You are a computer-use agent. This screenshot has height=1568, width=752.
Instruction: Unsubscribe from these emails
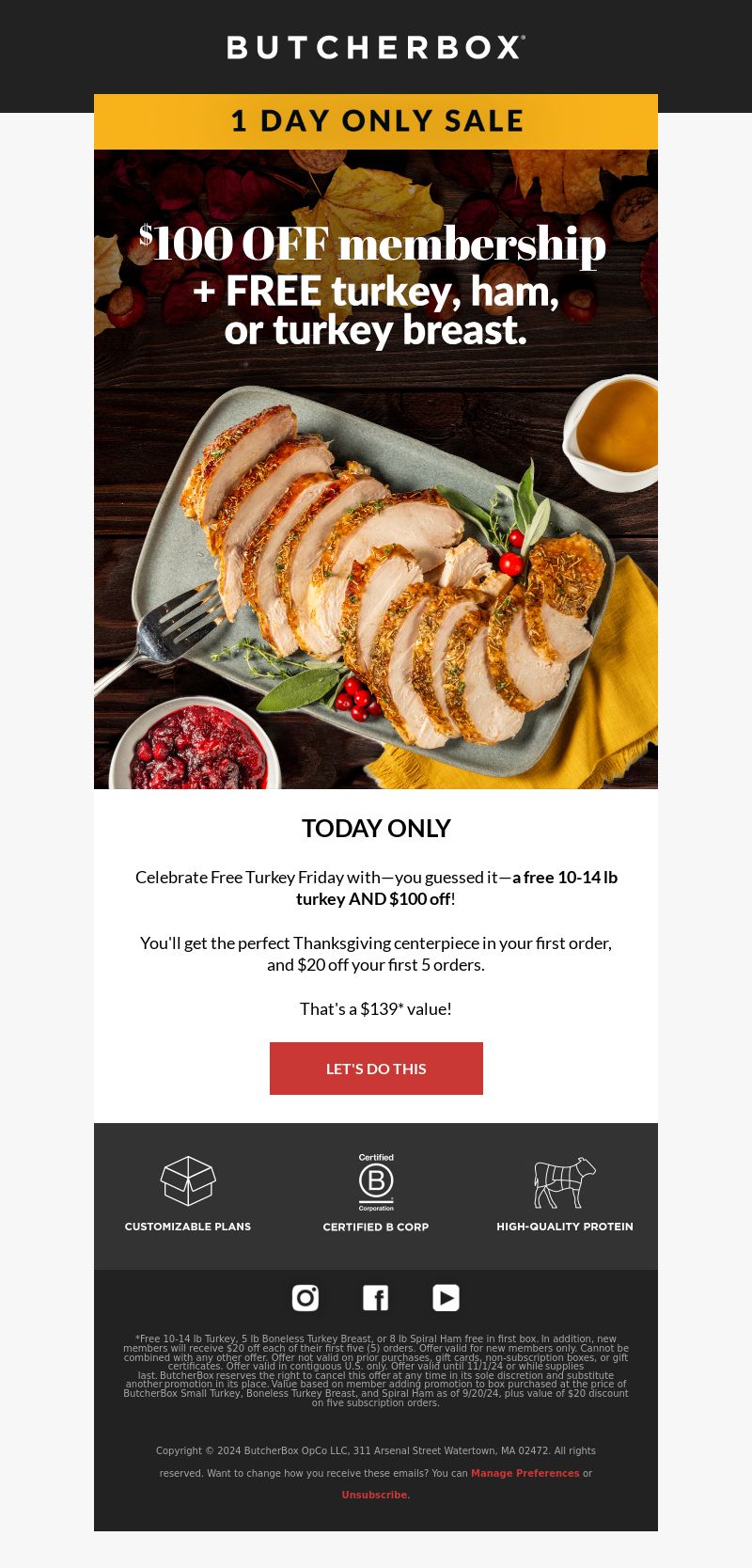(x=376, y=1495)
